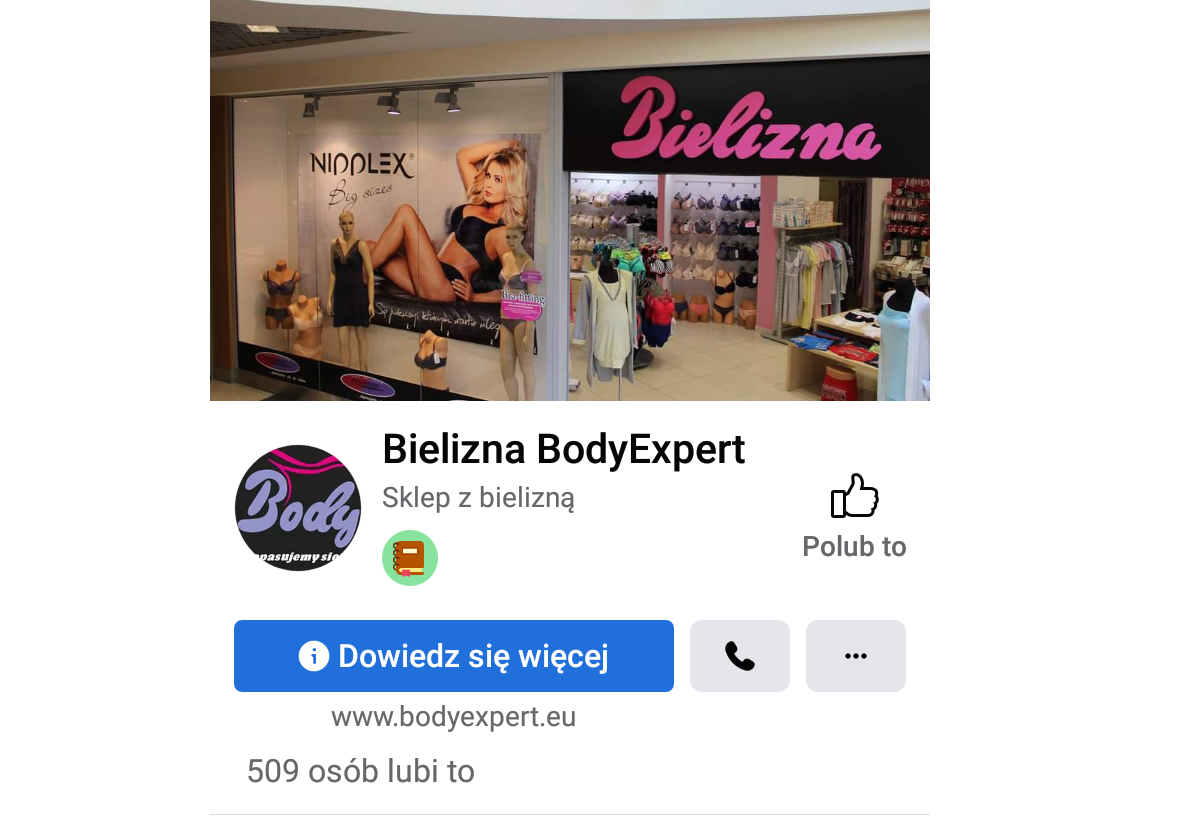Tap the green notebook badge icon
The height and width of the screenshot is (830, 1180).
click(409, 558)
